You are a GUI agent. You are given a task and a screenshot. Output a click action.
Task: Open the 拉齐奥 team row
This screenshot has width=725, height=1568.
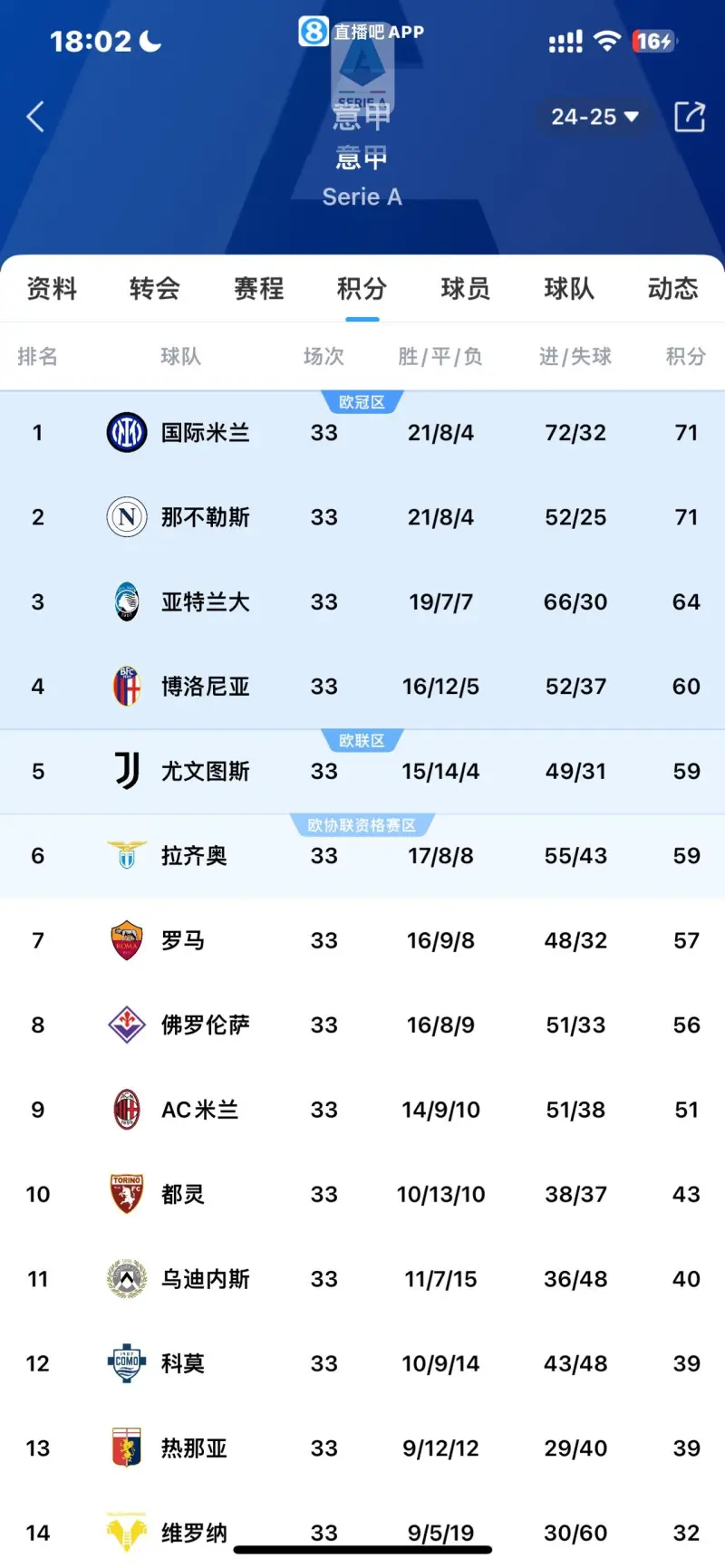click(x=362, y=856)
